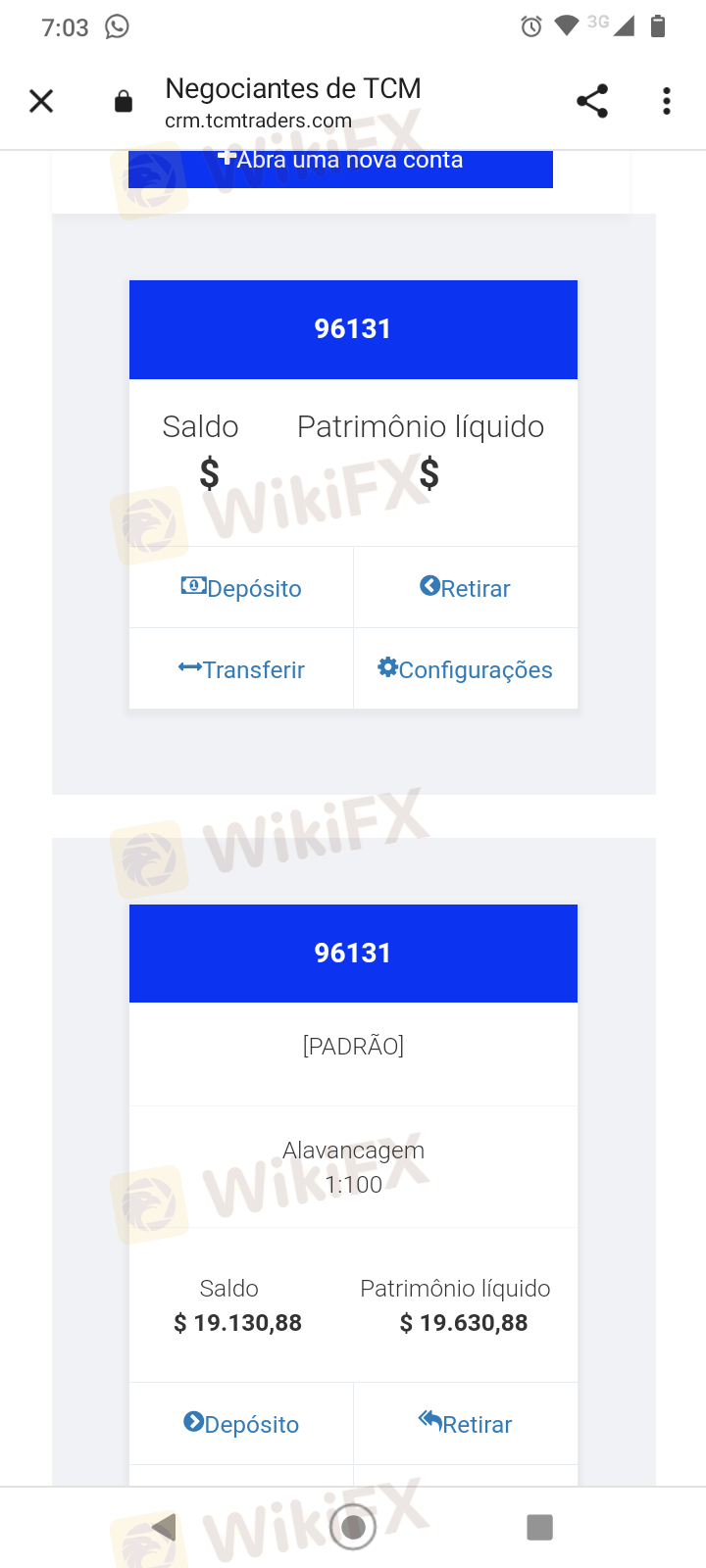This screenshot has height=1568, width=706.
Task: Open the Transferir option
Action: pos(241,669)
